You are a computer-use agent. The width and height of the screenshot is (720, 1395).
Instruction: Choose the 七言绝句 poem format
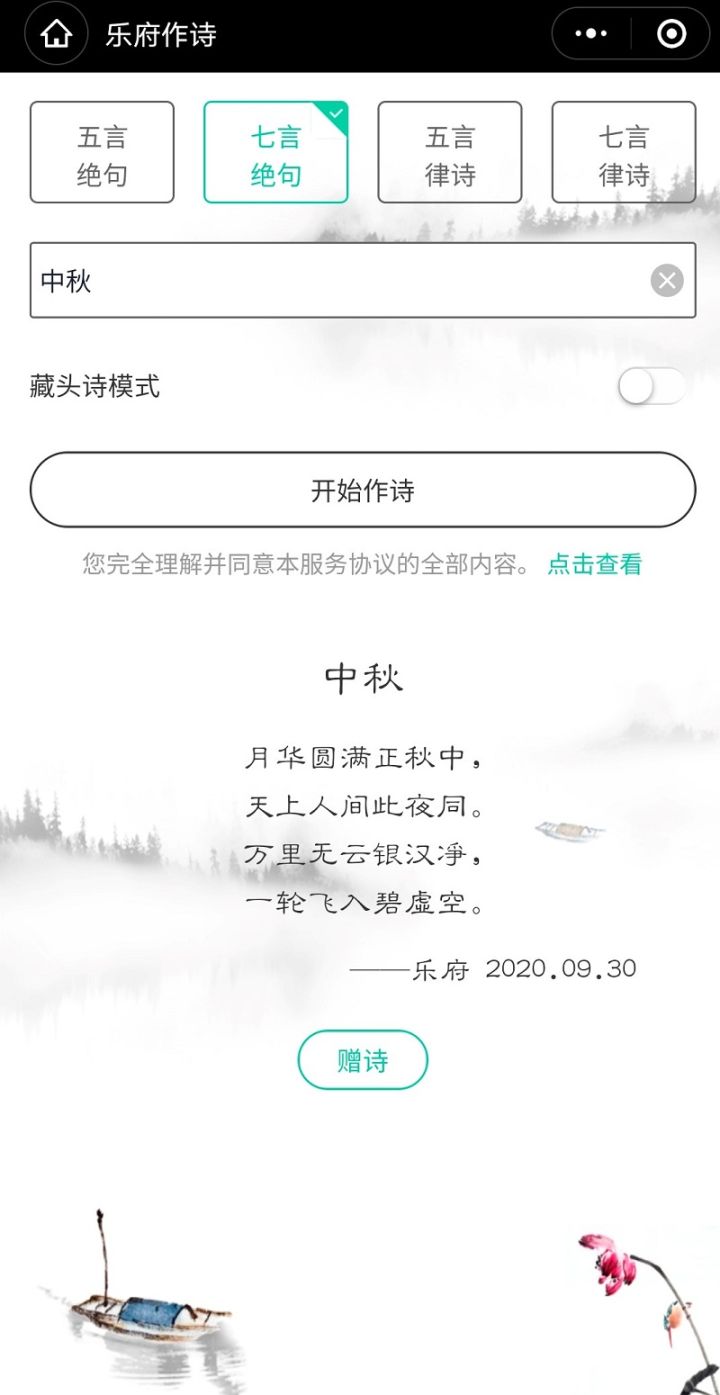[x=276, y=153]
